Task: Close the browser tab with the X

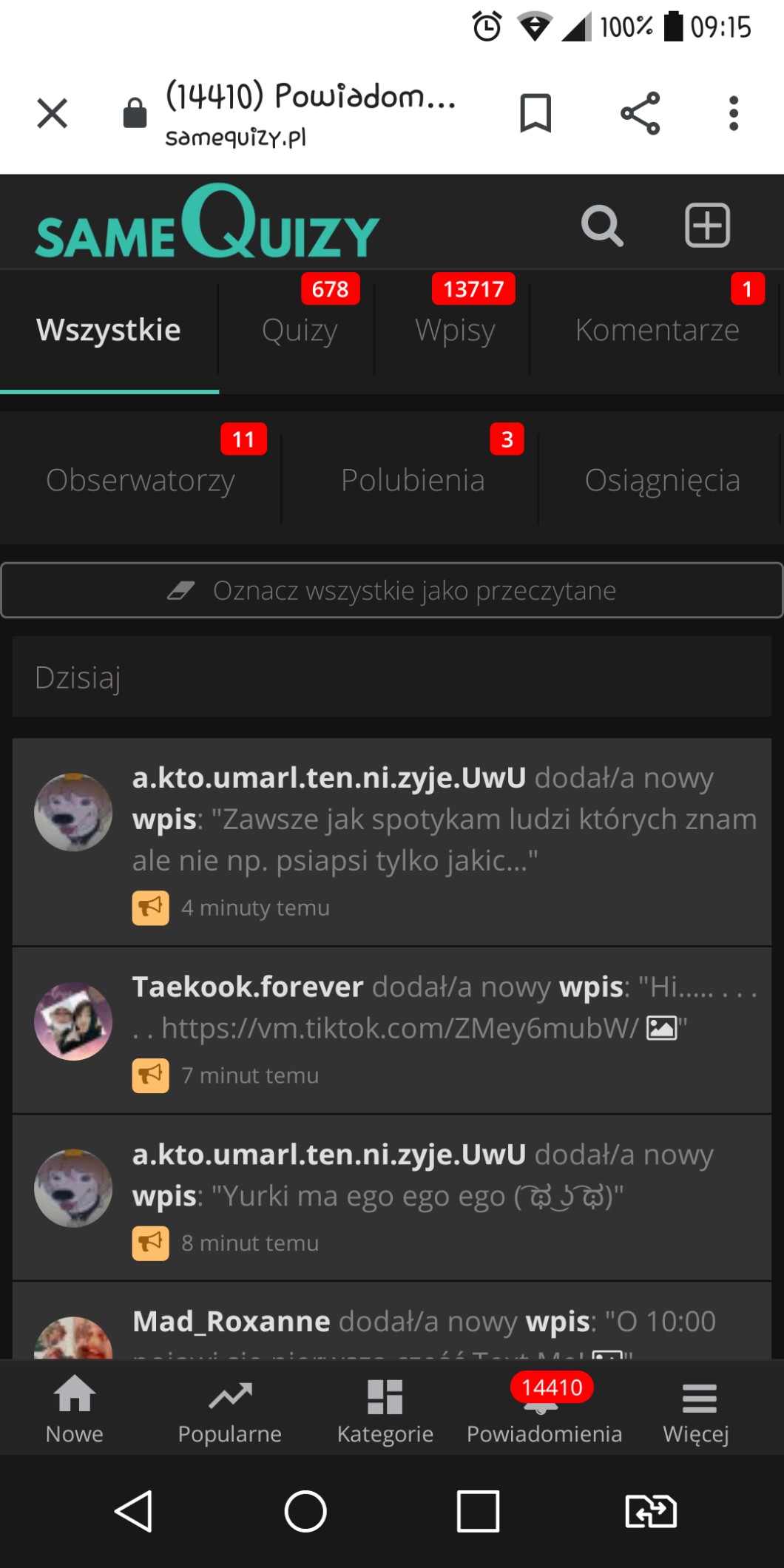Action: coord(52,113)
